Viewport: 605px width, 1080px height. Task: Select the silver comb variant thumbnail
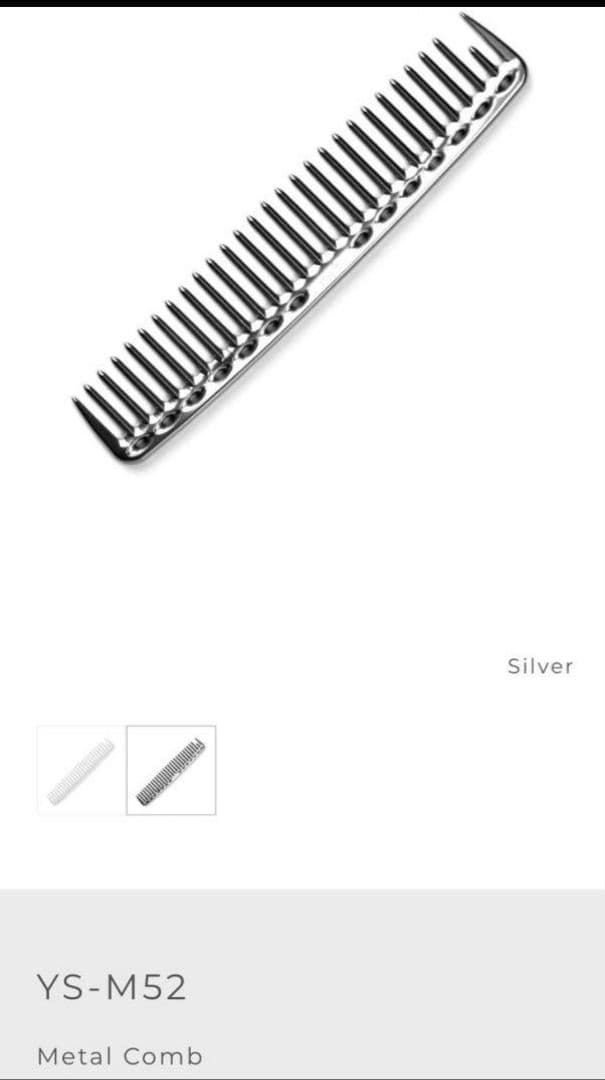tap(171, 769)
